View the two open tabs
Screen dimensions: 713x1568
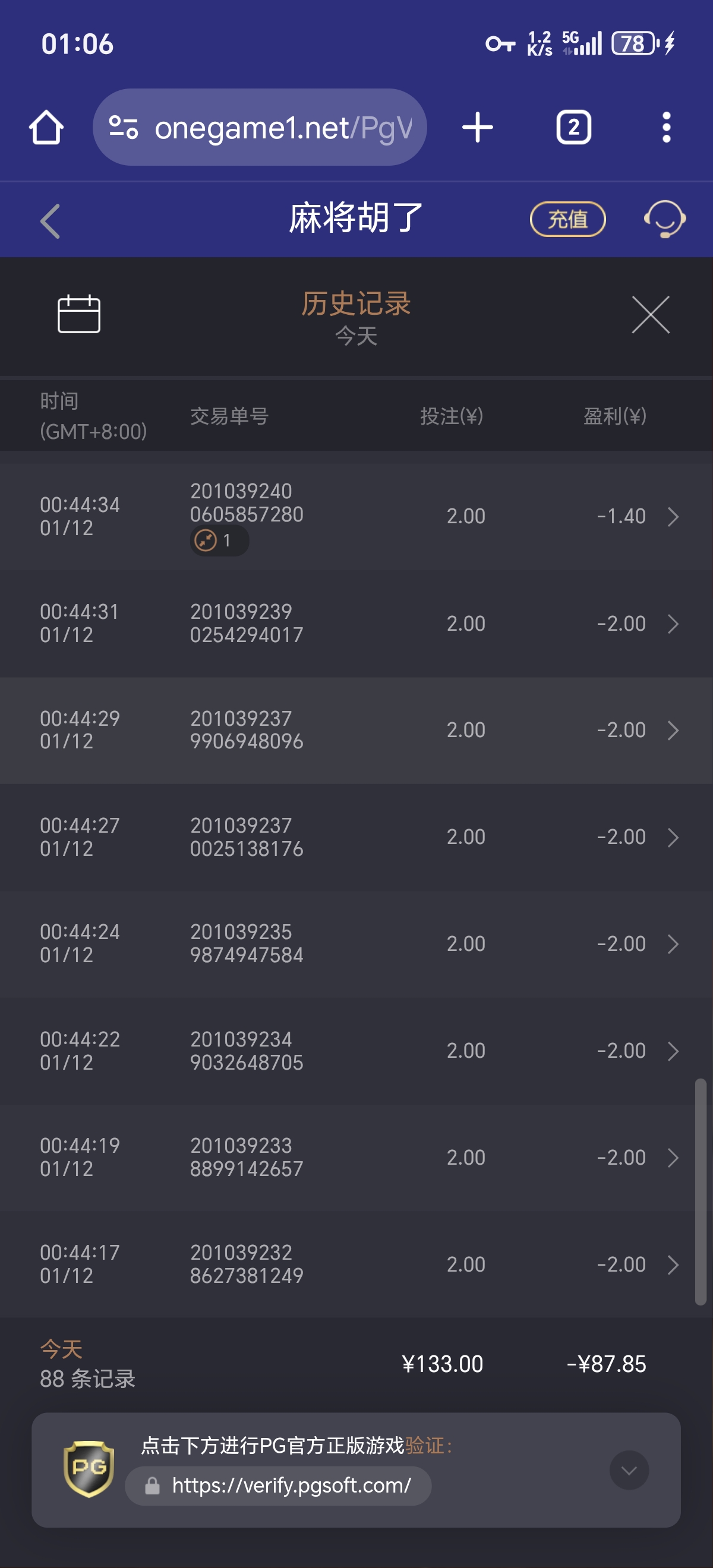[573, 128]
